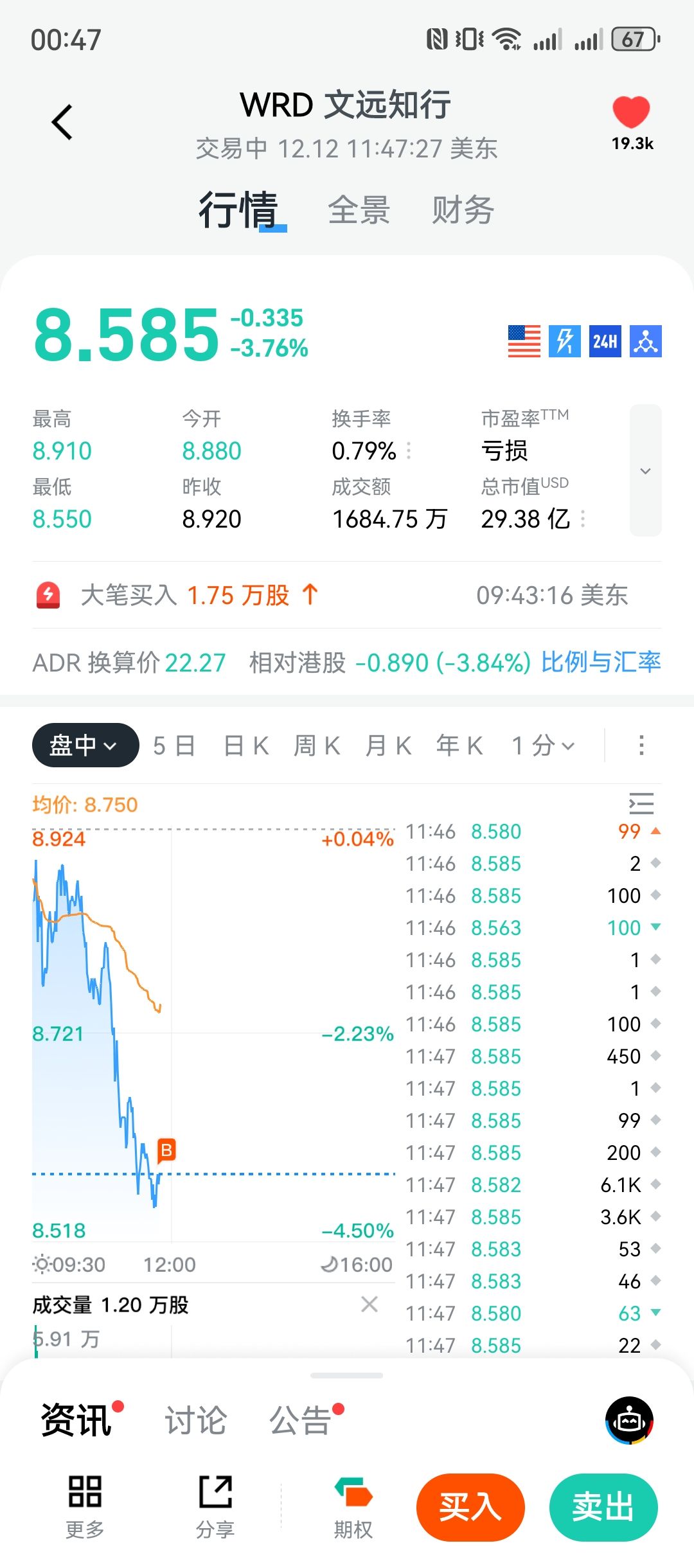Image resolution: width=694 pixels, height=1568 pixels.
Task: Select the 月K chart
Action: [388, 745]
